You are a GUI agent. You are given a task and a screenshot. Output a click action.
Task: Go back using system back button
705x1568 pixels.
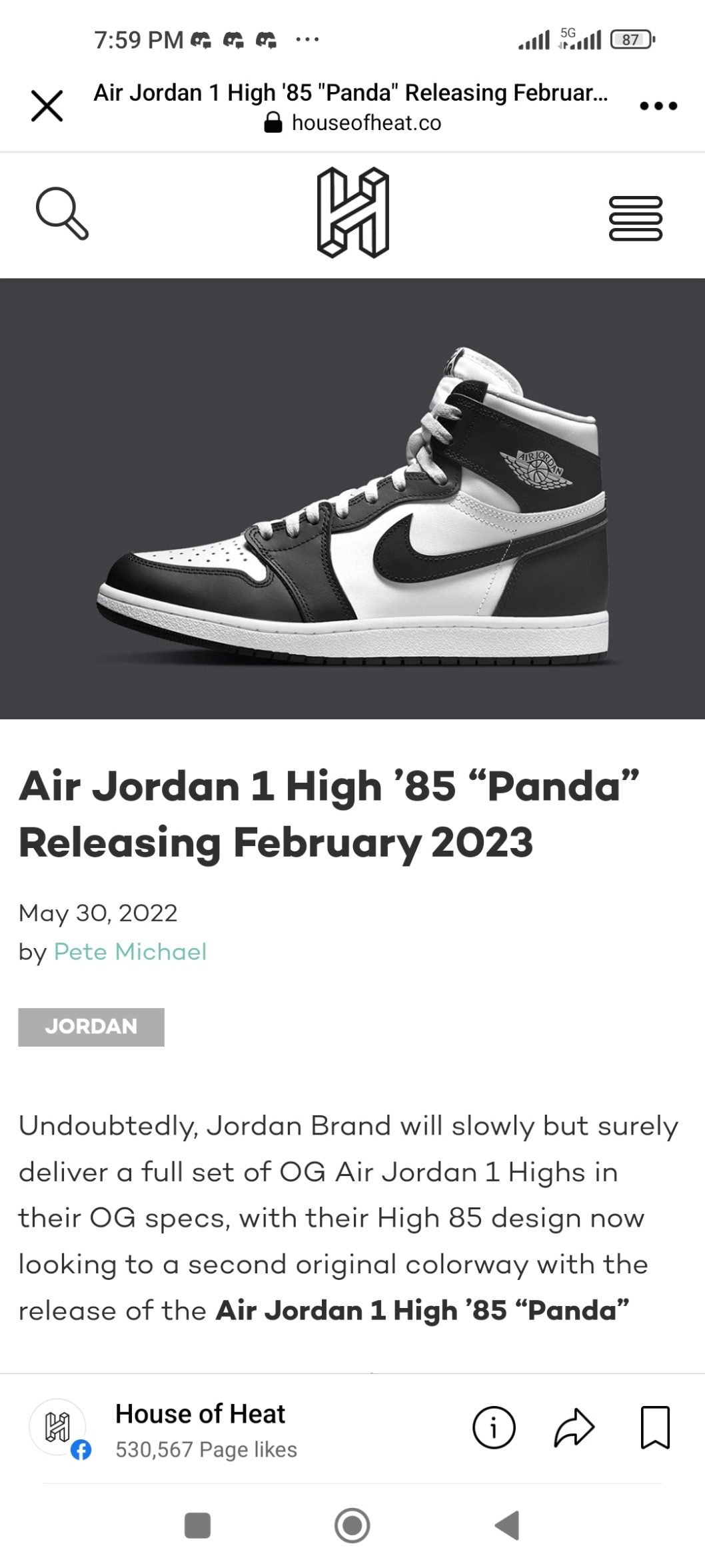[x=507, y=1525]
